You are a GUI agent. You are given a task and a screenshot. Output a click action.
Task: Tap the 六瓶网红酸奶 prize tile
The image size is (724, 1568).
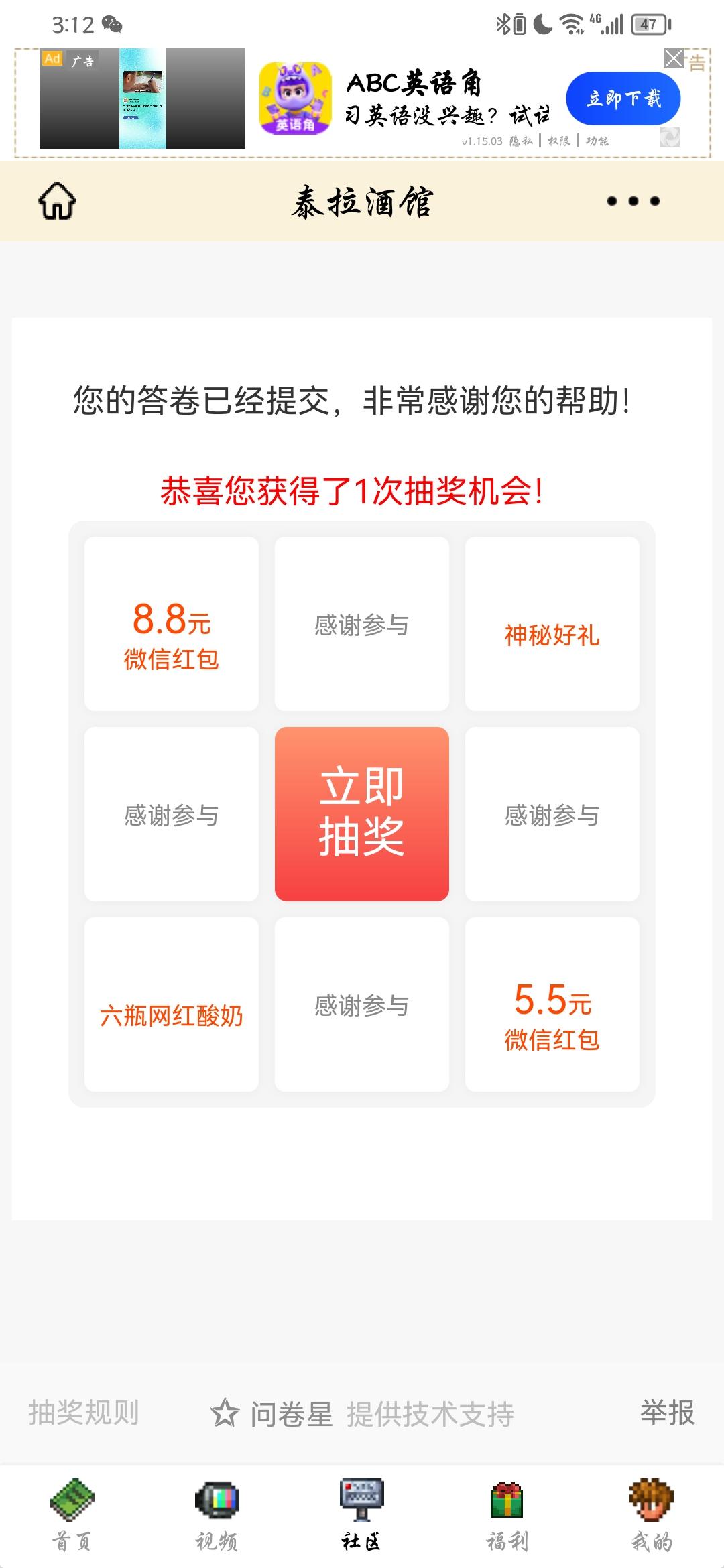click(x=172, y=1004)
